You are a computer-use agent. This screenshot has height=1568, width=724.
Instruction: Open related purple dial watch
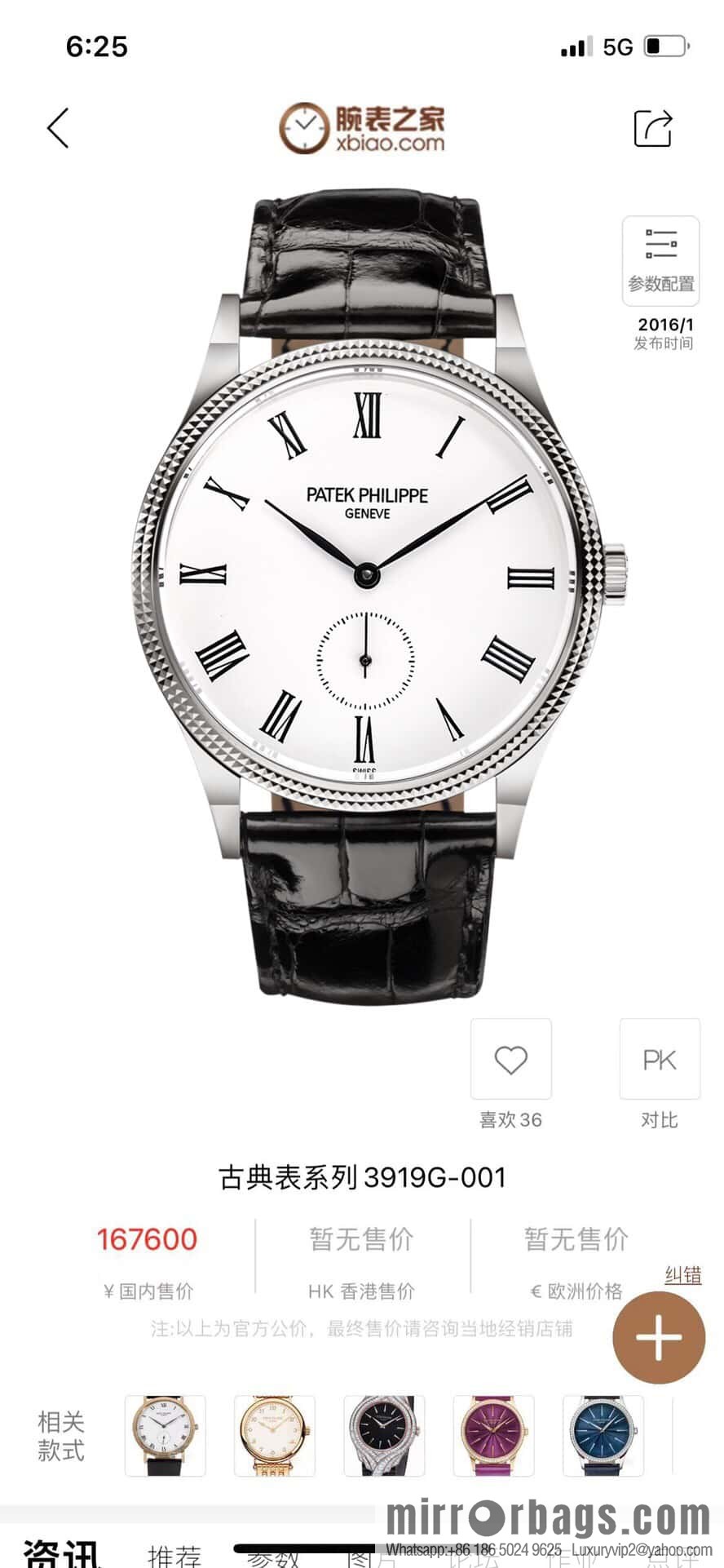(x=493, y=1436)
